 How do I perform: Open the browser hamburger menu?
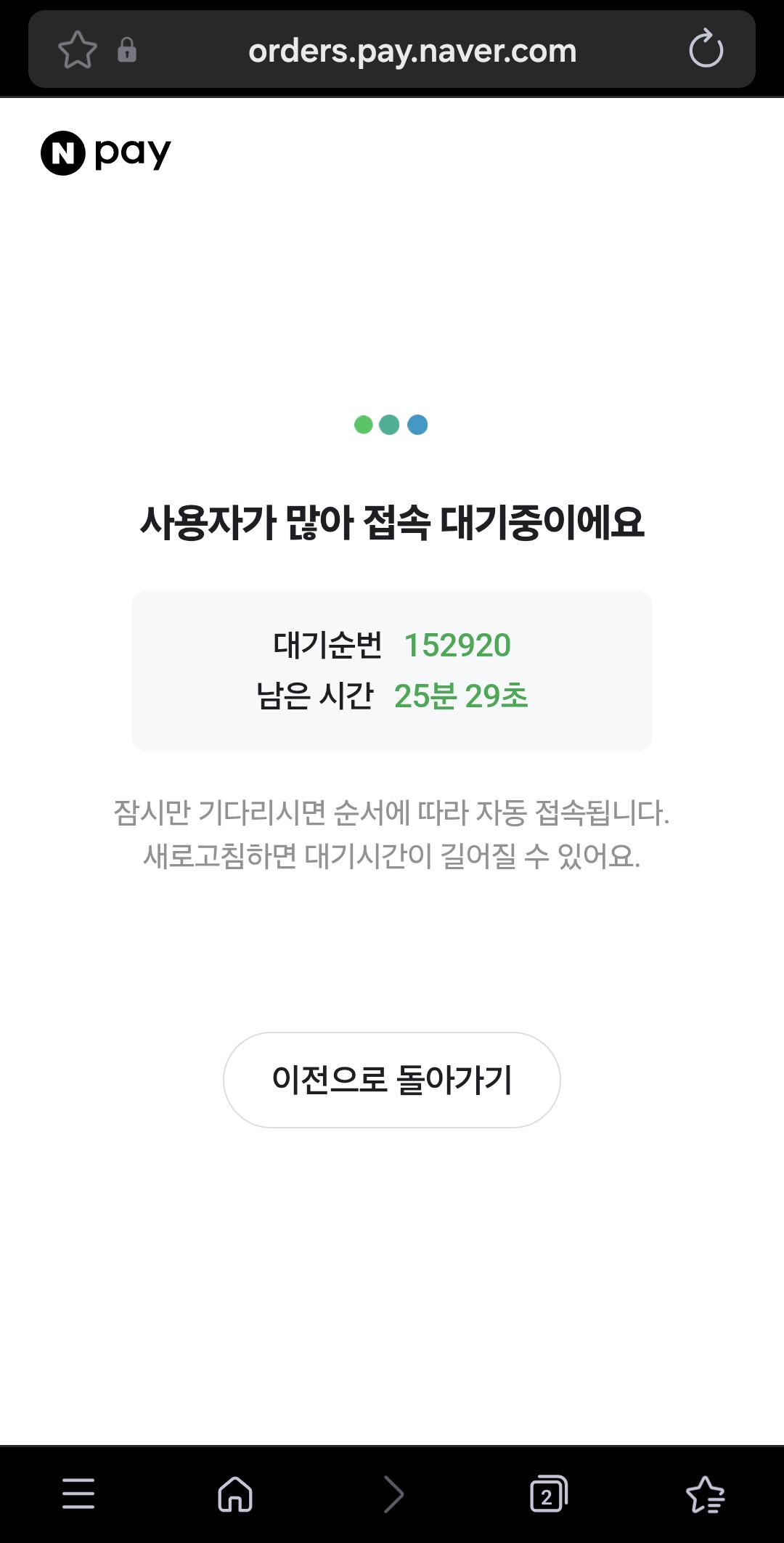click(x=78, y=1494)
